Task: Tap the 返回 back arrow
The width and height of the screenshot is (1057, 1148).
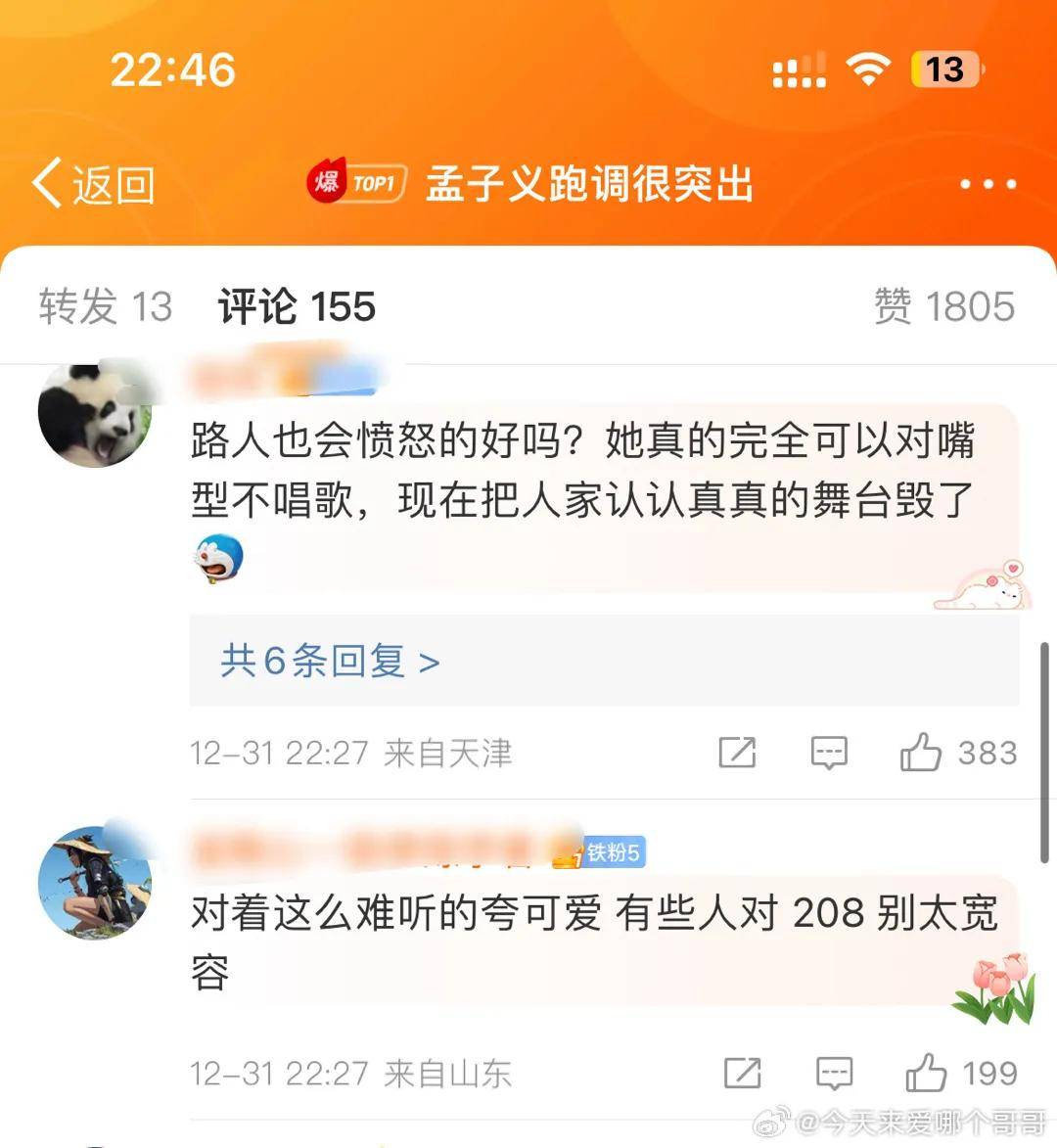Action: coord(93,184)
